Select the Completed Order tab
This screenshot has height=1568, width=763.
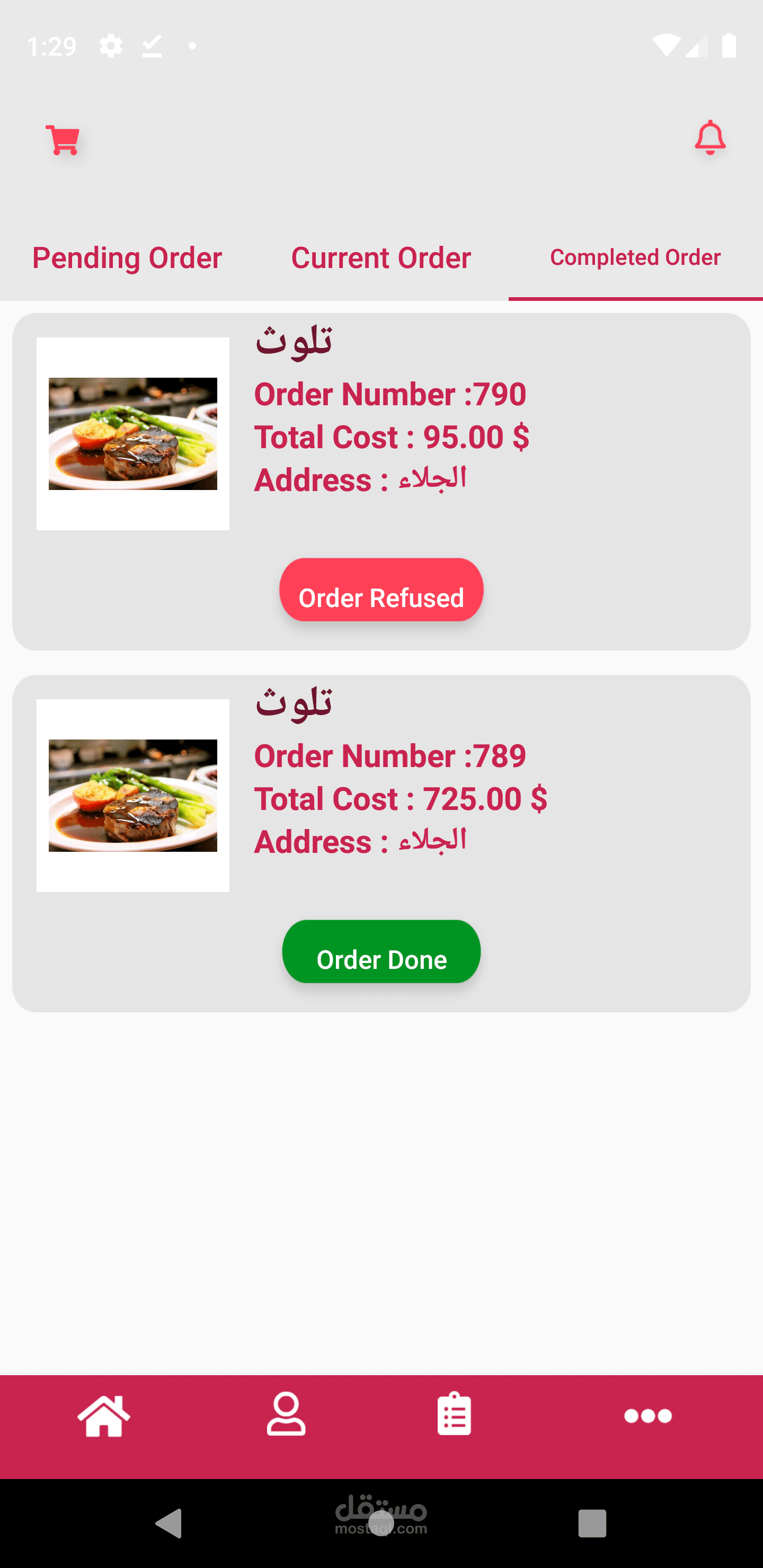635,257
